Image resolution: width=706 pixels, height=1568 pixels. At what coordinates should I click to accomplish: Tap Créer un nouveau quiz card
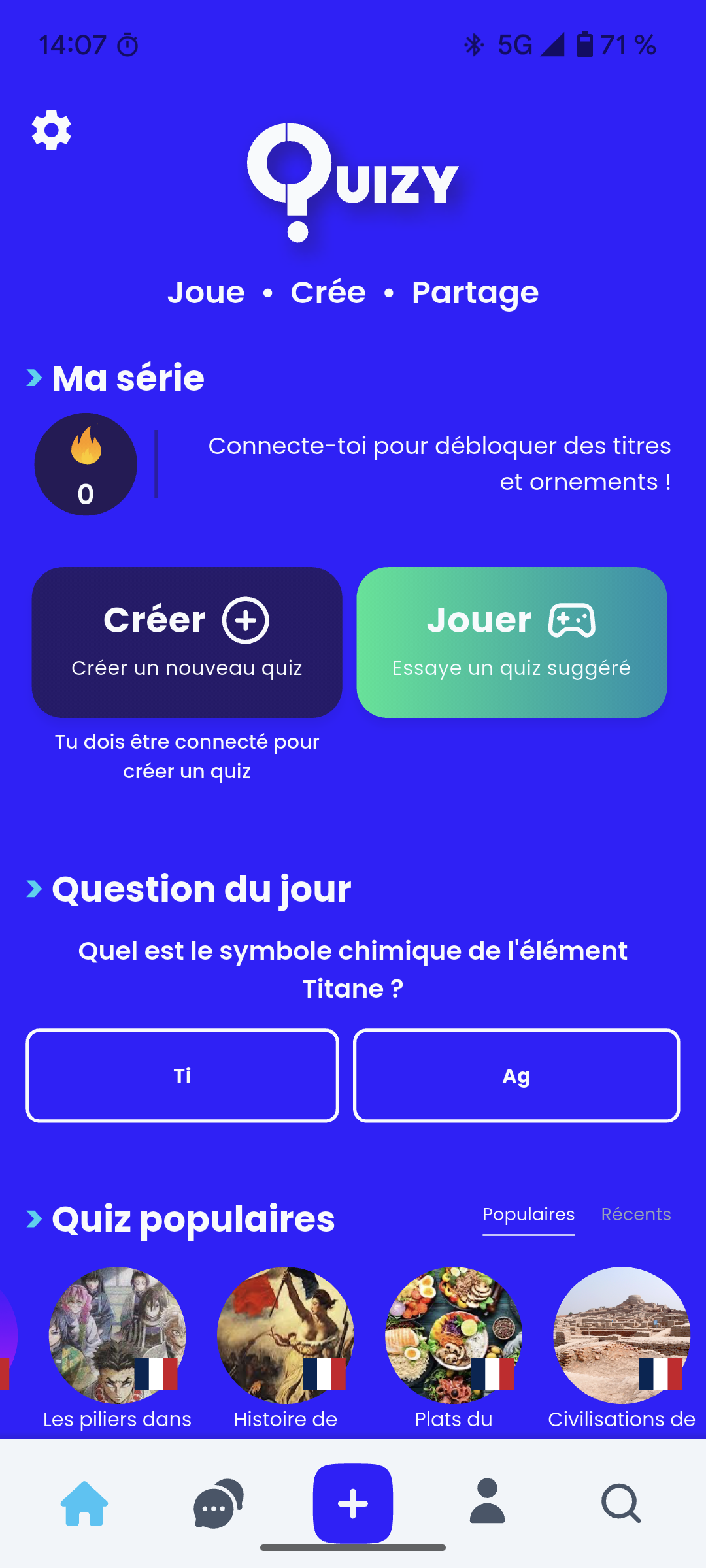coord(187,642)
